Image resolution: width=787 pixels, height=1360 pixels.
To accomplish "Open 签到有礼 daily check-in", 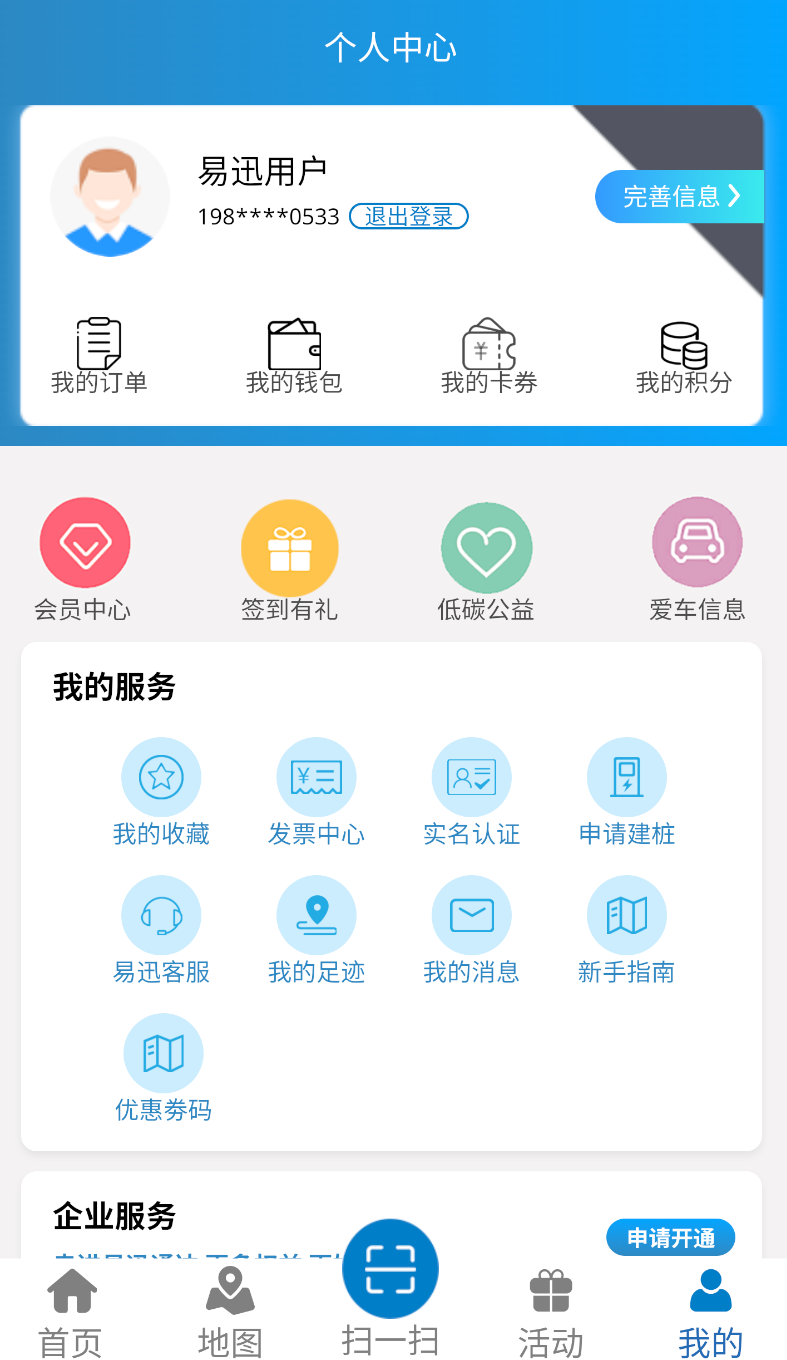I will (x=289, y=548).
